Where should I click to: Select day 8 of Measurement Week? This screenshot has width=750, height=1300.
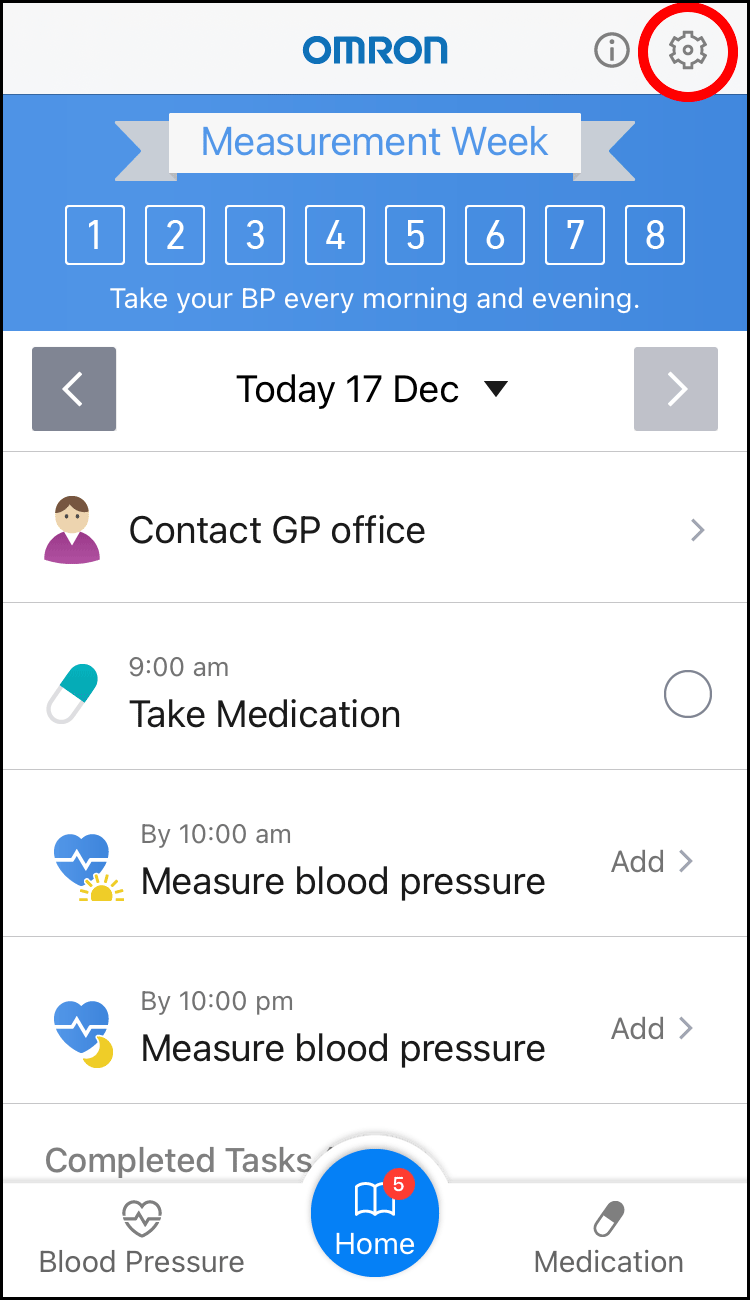(x=655, y=235)
